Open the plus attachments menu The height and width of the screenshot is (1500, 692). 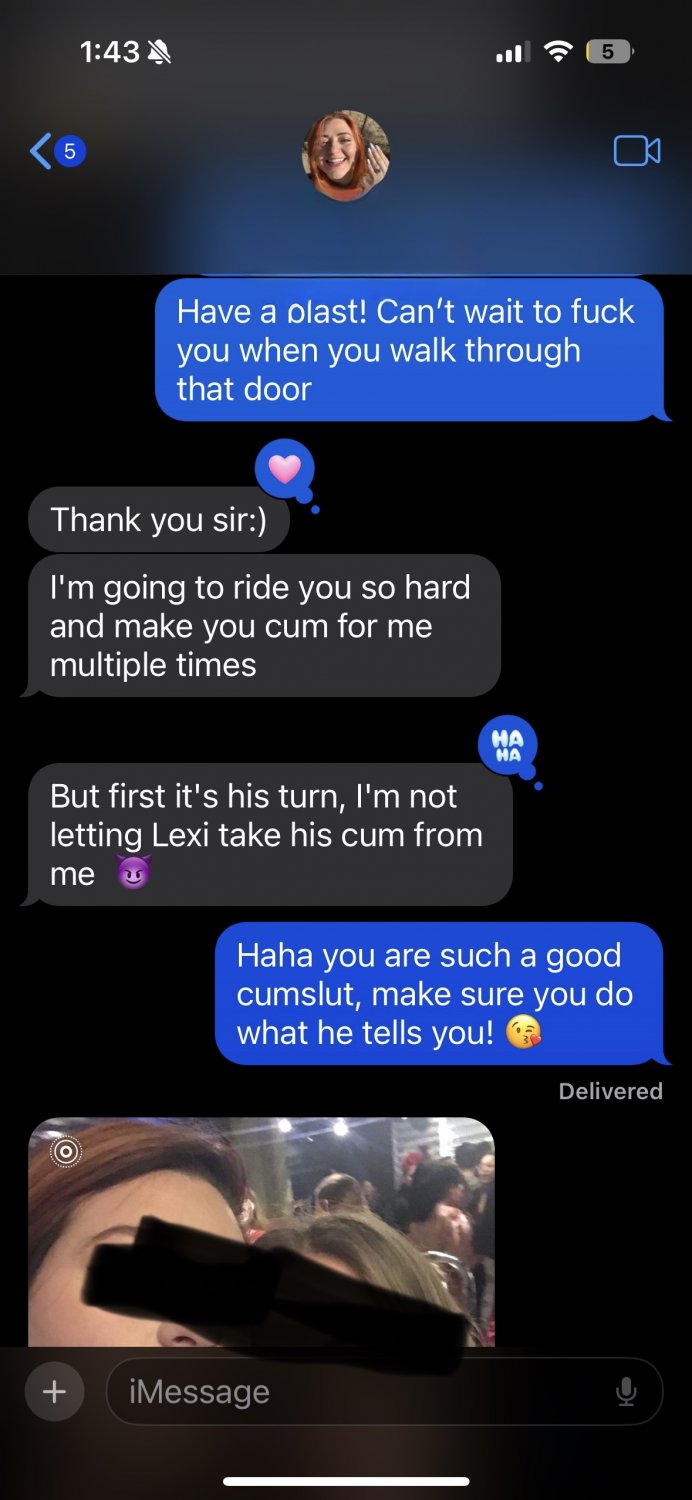click(x=55, y=1391)
